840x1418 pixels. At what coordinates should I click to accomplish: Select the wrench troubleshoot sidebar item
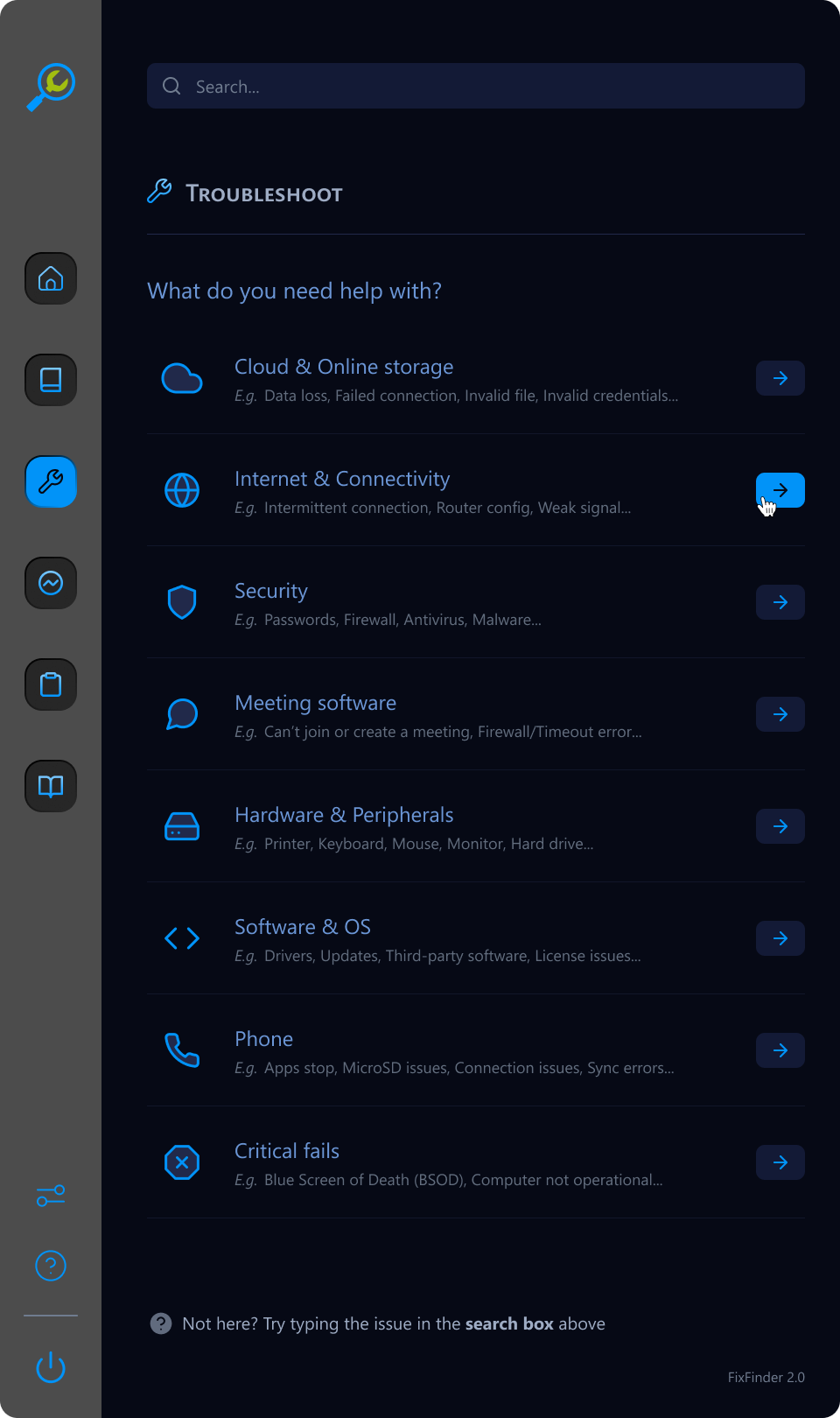click(x=51, y=481)
